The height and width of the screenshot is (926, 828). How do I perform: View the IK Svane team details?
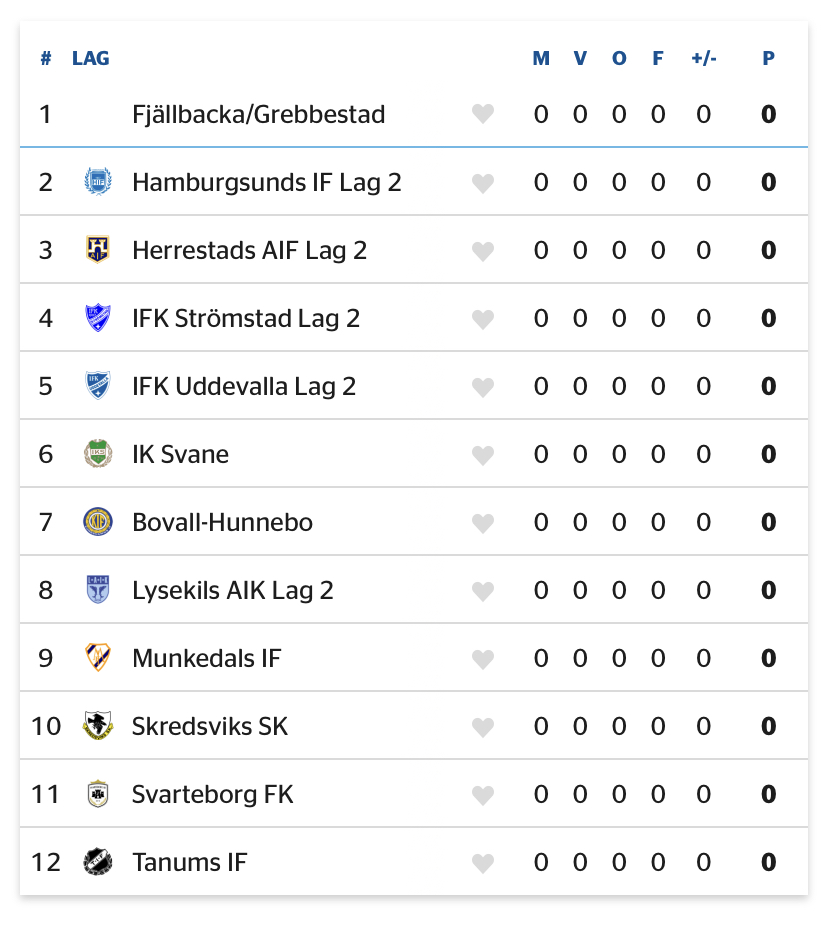pos(180,455)
